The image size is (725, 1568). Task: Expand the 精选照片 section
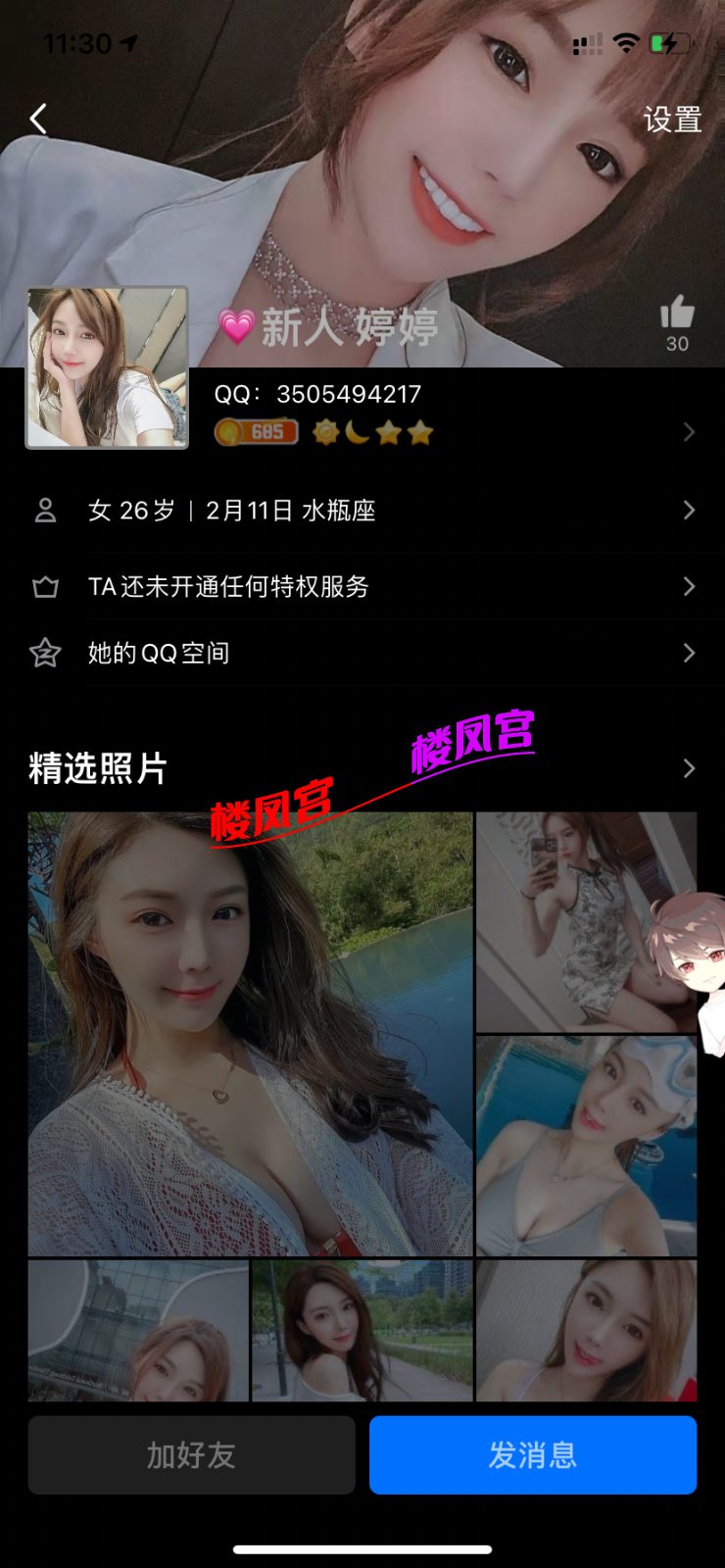coord(688,768)
